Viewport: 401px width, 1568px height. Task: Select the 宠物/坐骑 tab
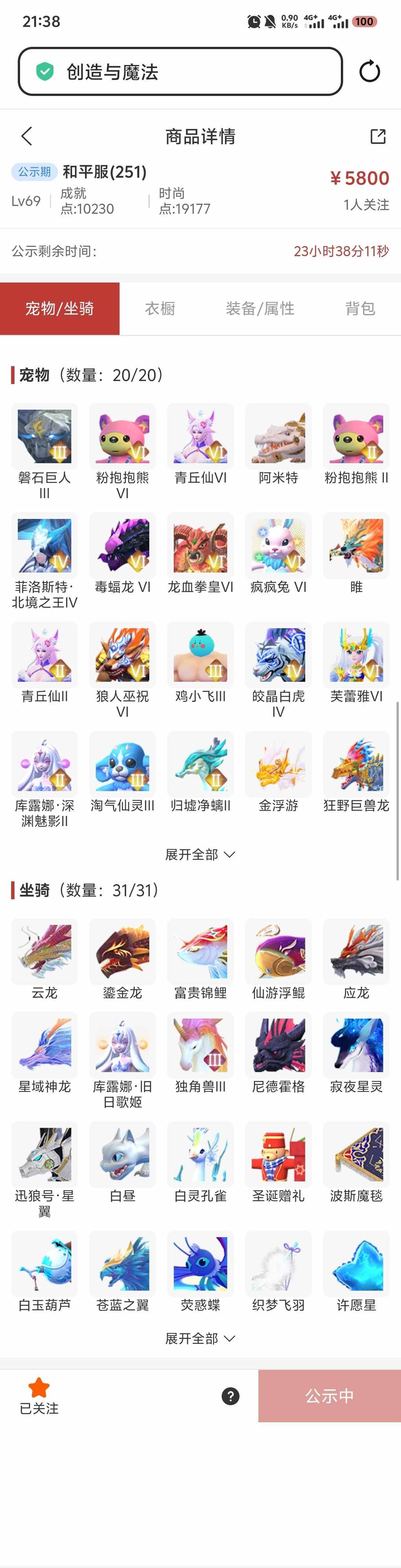coord(59,309)
